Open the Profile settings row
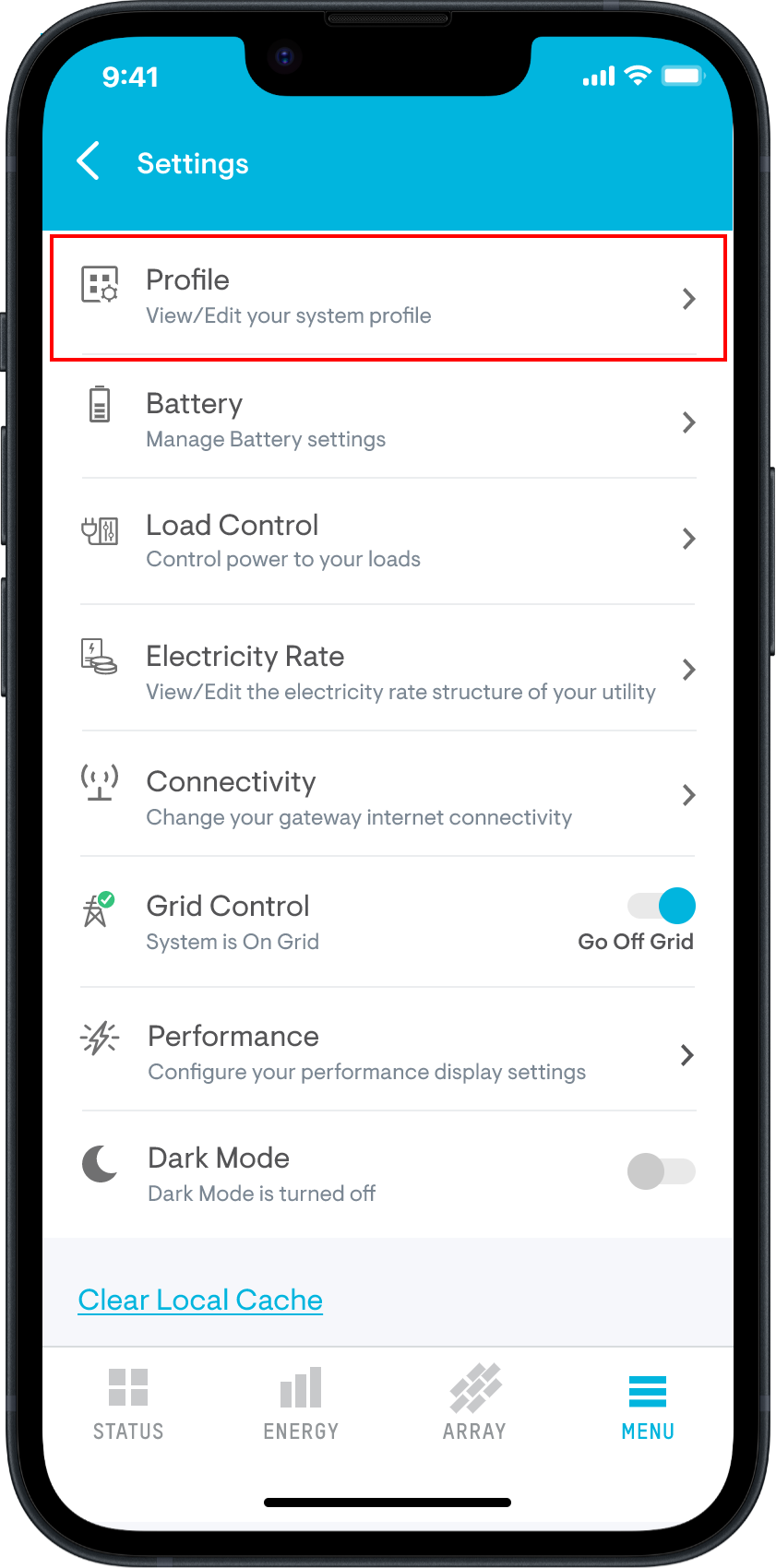Screen dimensions: 776x1568 [x=388, y=297]
